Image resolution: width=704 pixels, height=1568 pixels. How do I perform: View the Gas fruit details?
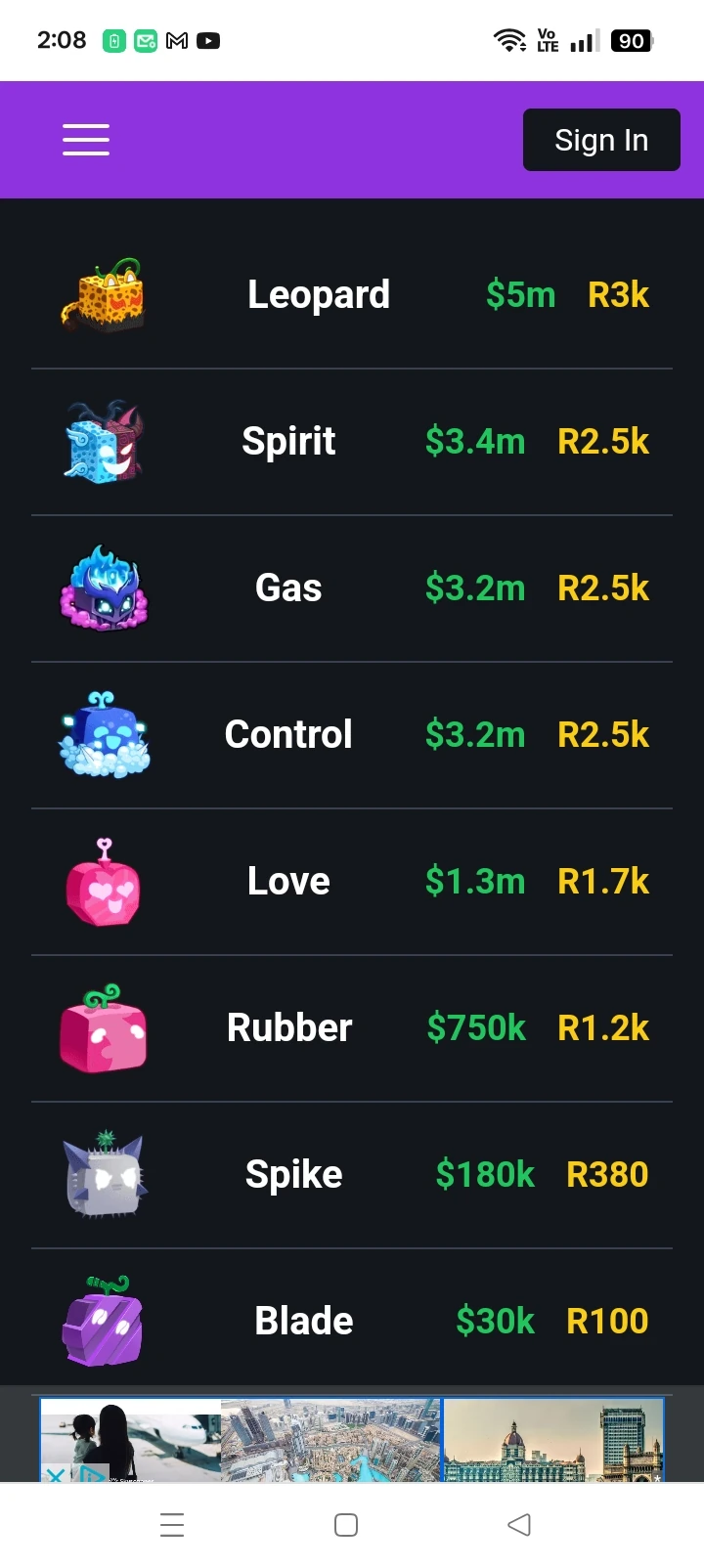[288, 588]
